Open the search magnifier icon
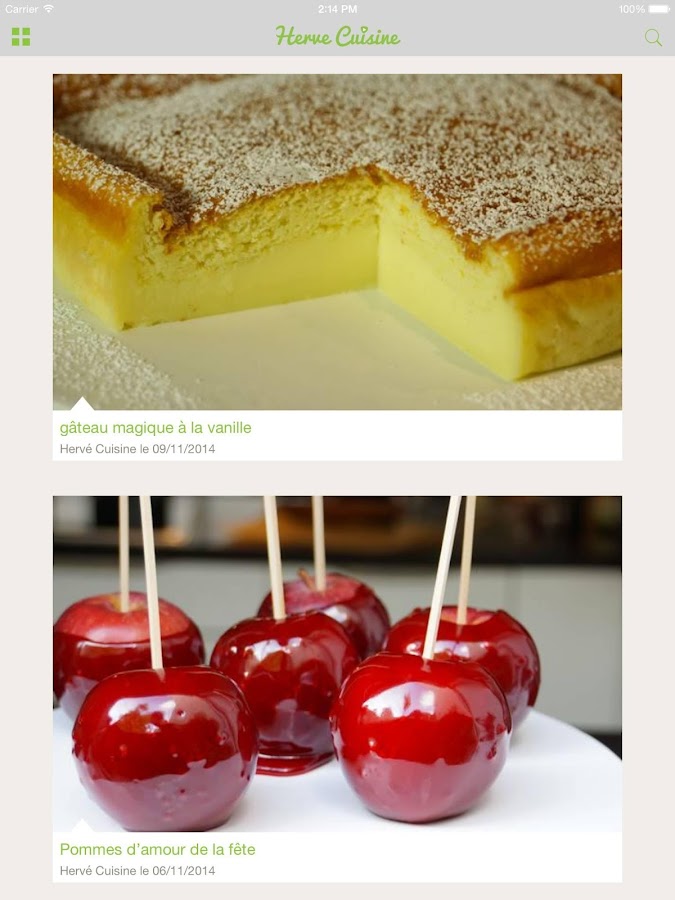The height and width of the screenshot is (900, 675). (653, 38)
